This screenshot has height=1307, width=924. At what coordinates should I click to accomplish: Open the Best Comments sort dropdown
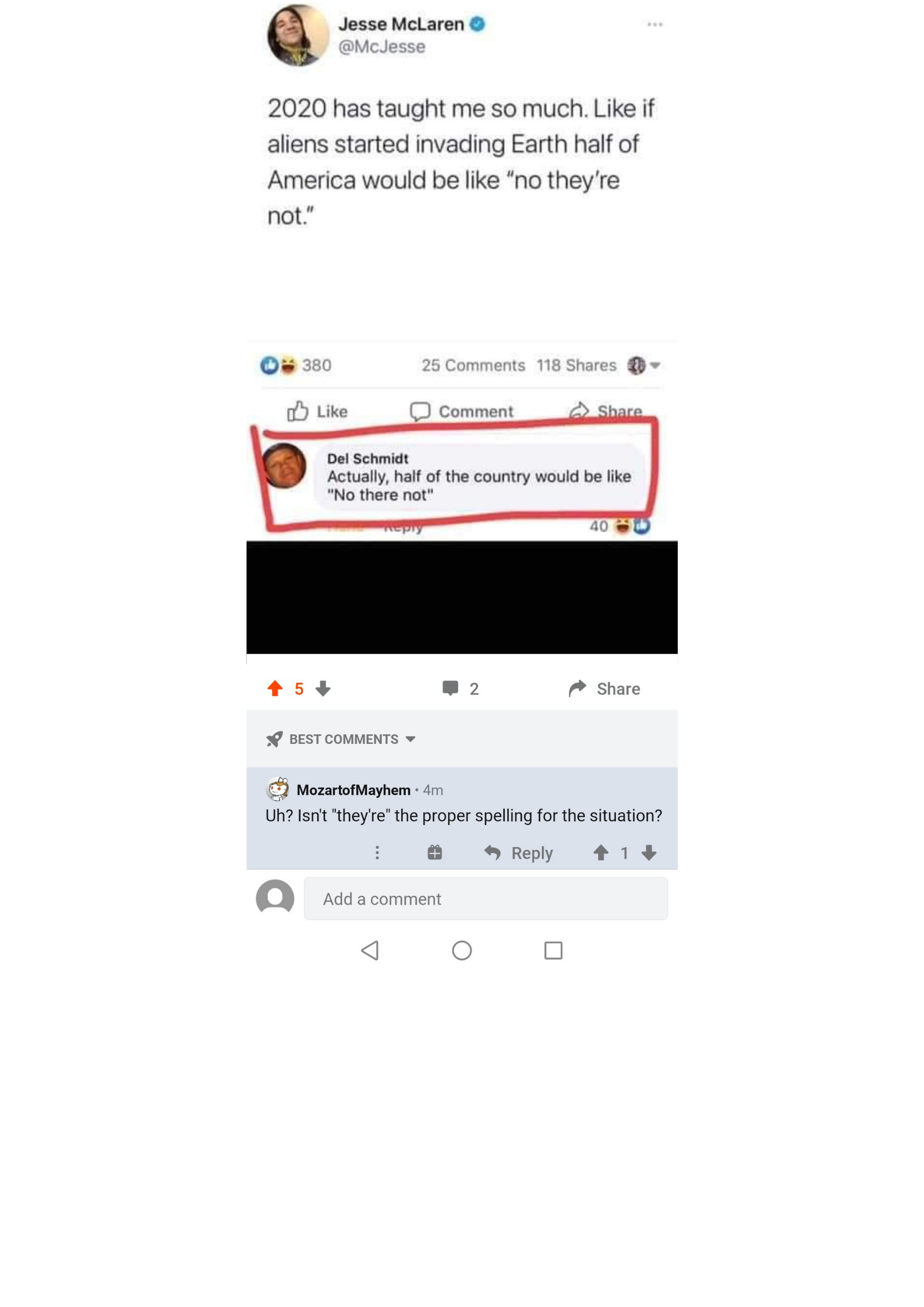(410, 739)
